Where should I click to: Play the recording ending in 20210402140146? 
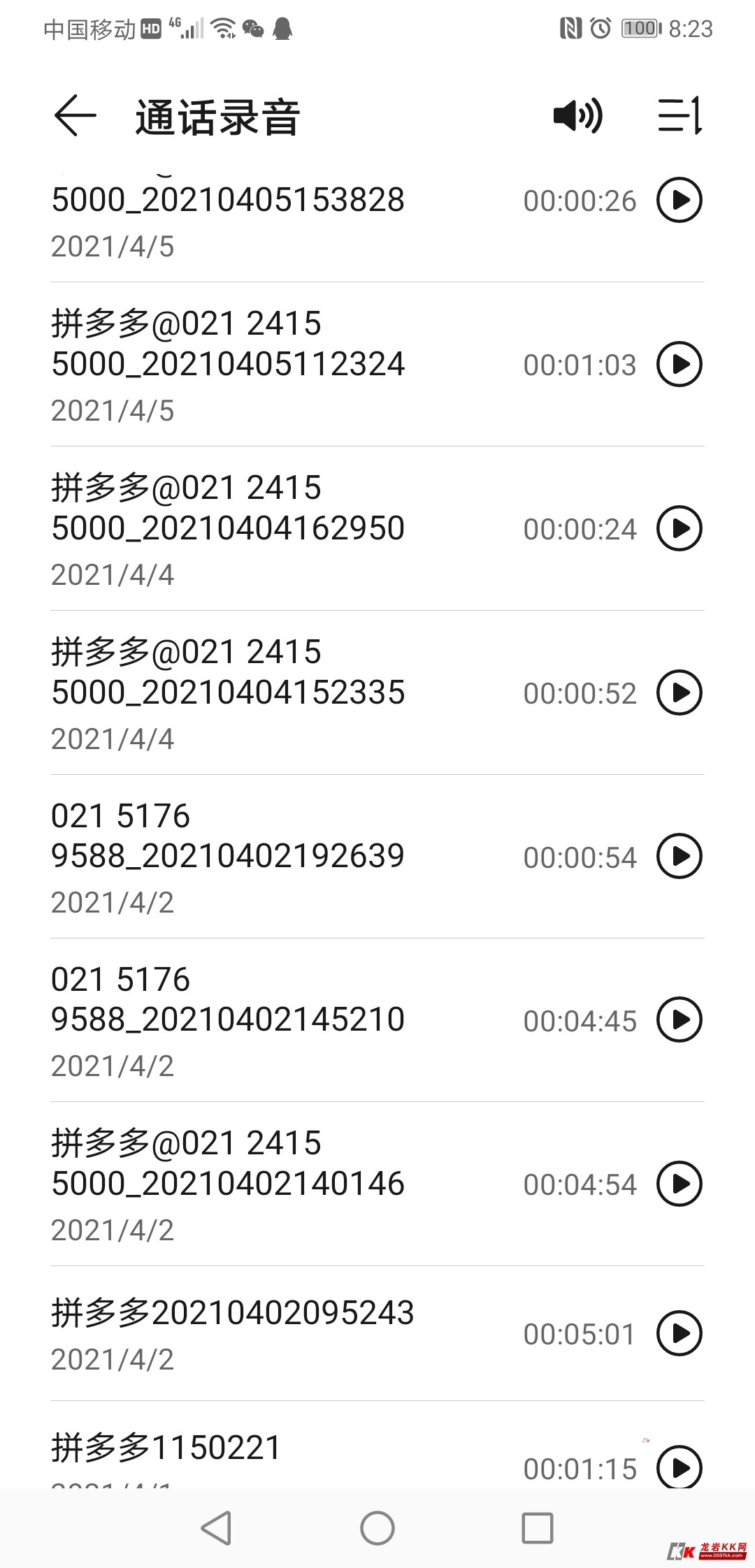point(679,1184)
